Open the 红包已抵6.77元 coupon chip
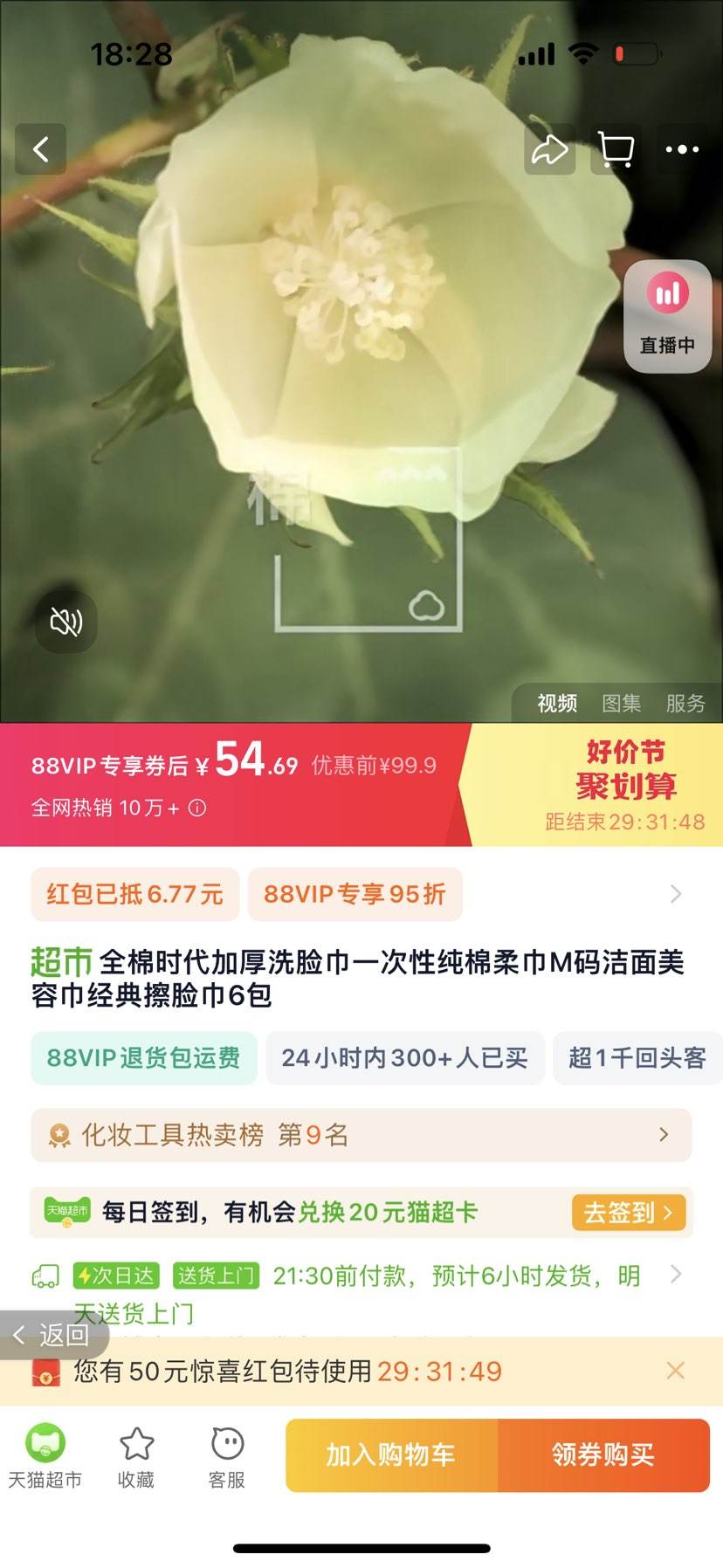This screenshot has width=723, height=1568. click(135, 894)
